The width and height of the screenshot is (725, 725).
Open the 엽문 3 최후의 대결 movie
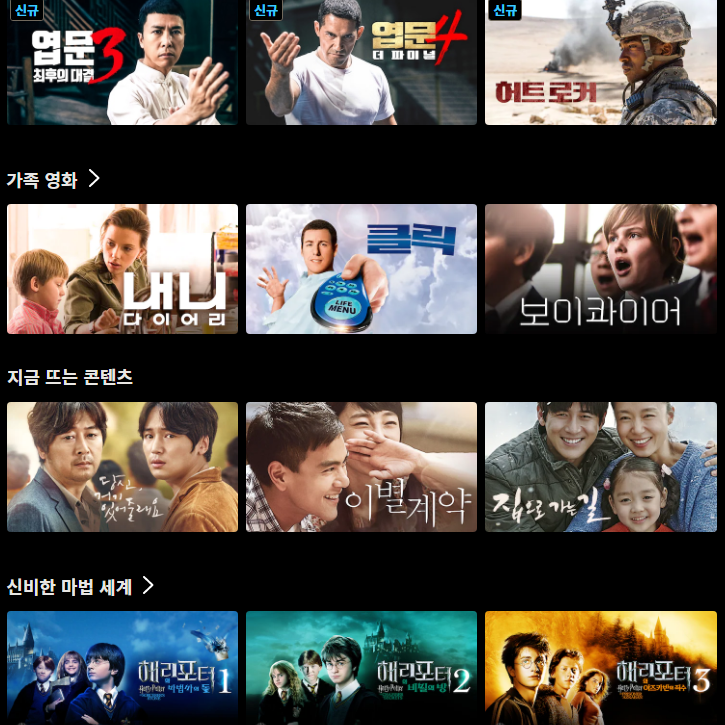tap(122, 62)
